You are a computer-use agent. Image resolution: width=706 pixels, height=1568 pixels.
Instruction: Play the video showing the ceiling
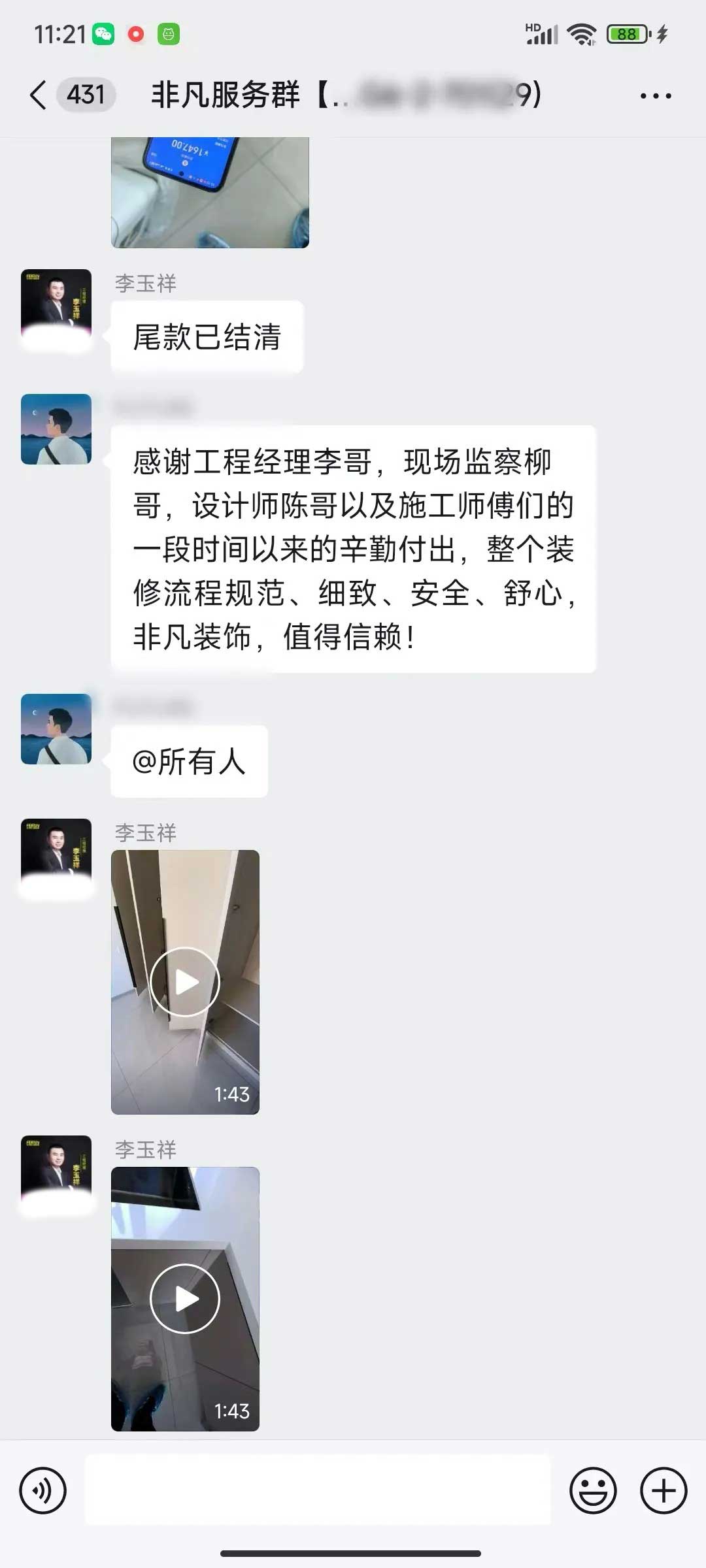[185, 1298]
